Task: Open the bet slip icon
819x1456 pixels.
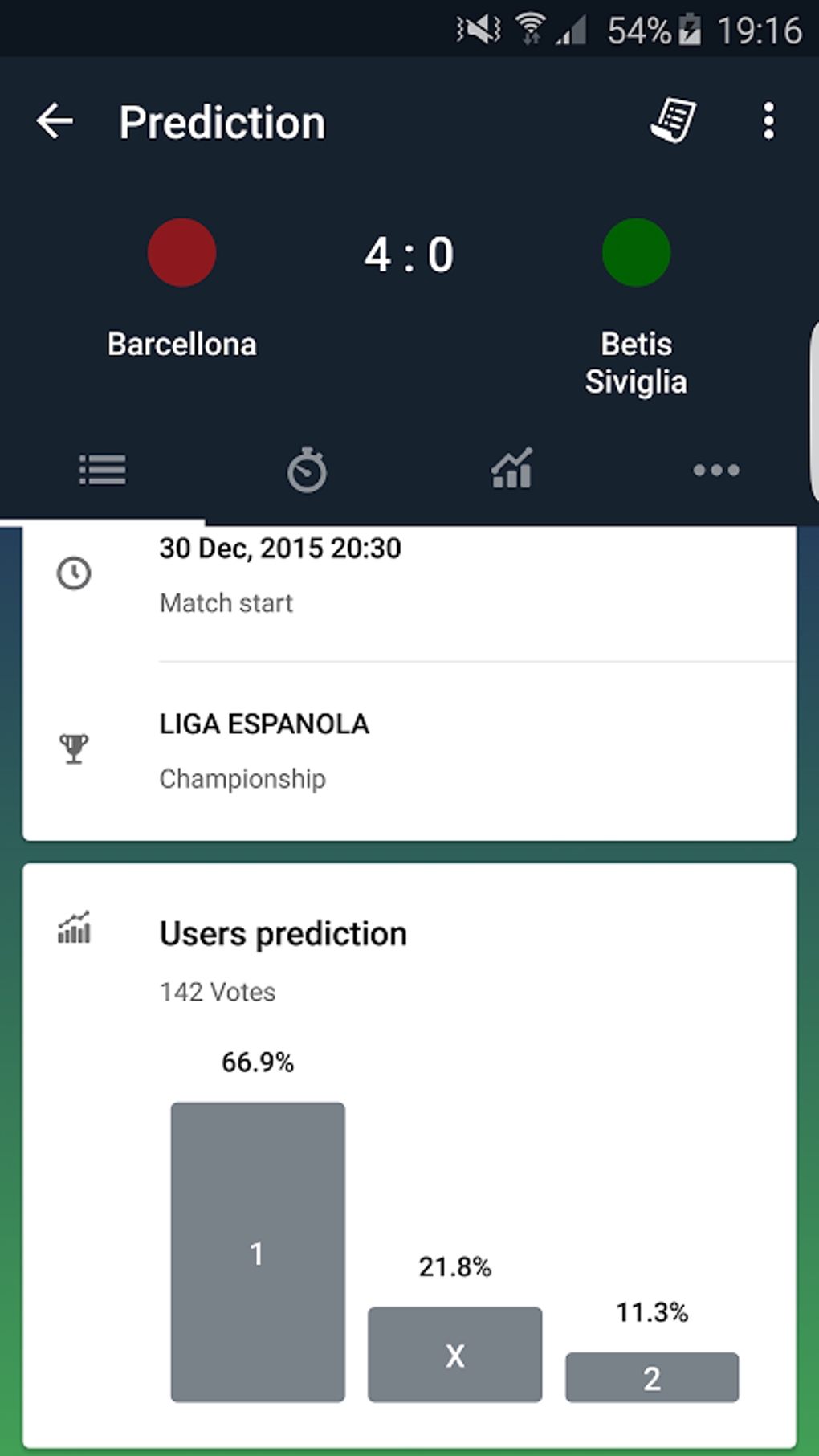Action: point(673,120)
